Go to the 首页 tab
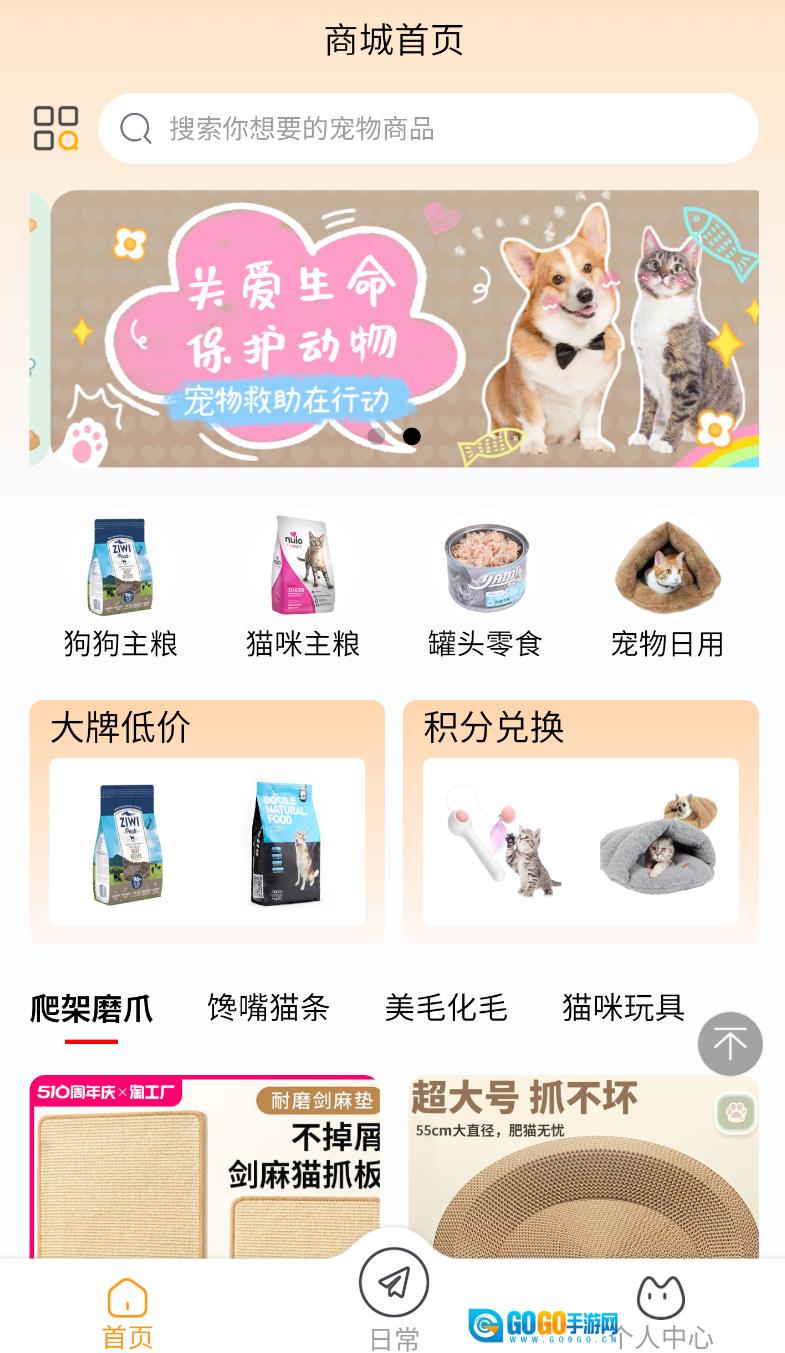785x1353 pixels. (x=128, y=1313)
